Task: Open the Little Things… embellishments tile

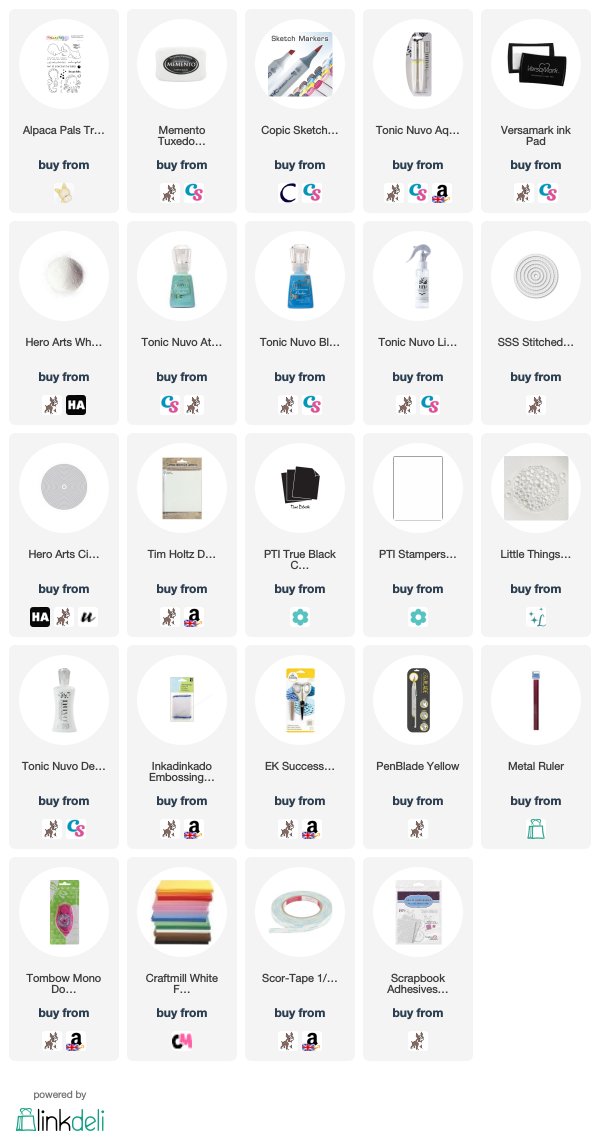Action: point(535,535)
